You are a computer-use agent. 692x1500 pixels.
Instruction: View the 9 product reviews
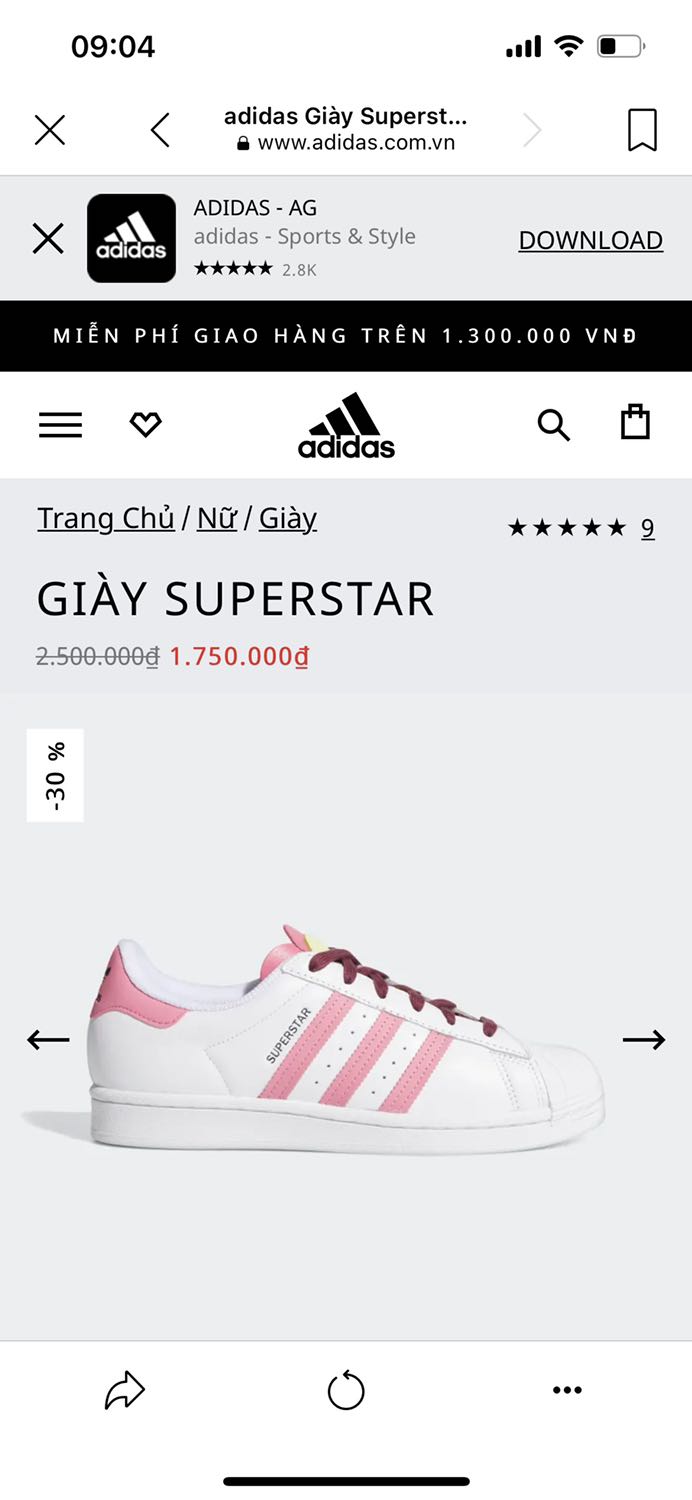(647, 528)
